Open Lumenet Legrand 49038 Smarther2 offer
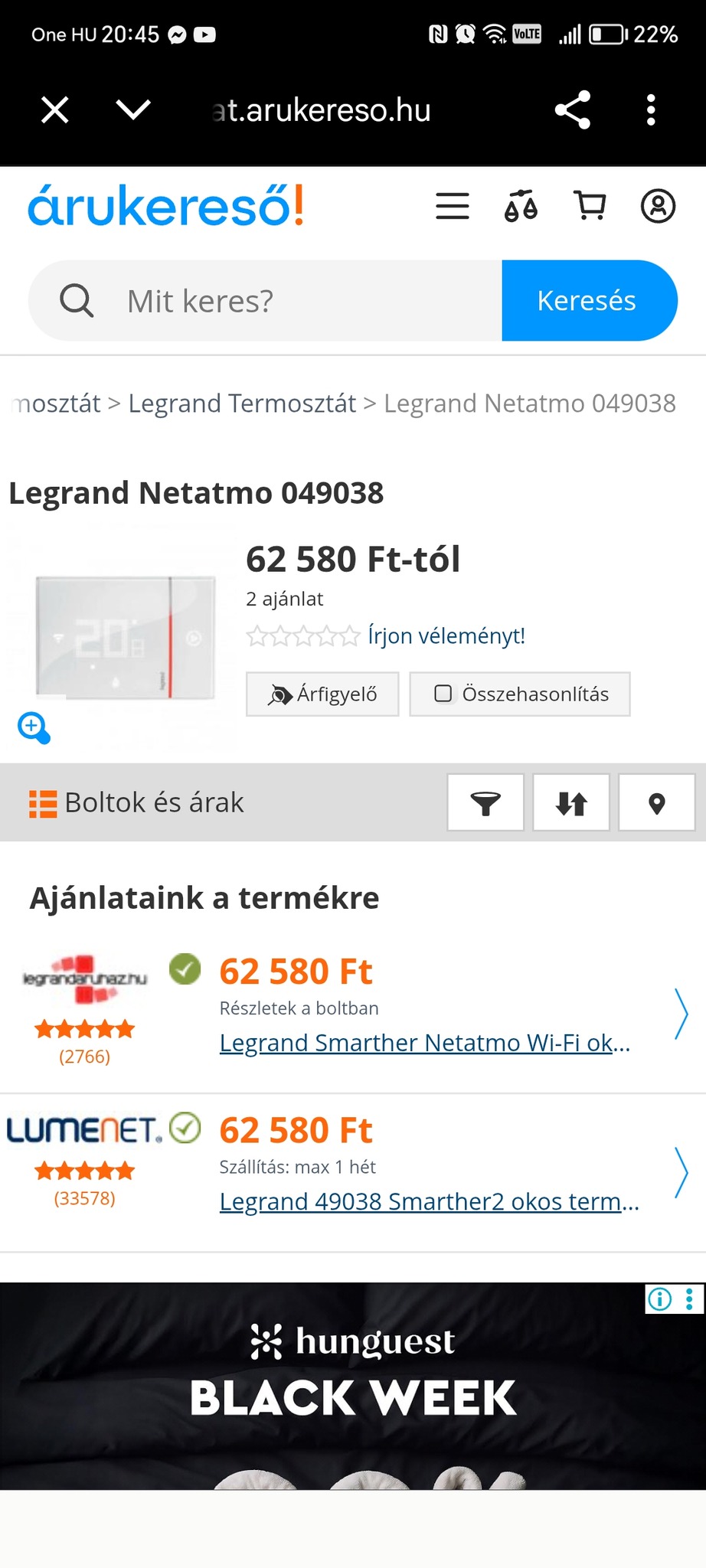The width and height of the screenshot is (706, 1568). pyautogui.click(x=429, y=1202)
